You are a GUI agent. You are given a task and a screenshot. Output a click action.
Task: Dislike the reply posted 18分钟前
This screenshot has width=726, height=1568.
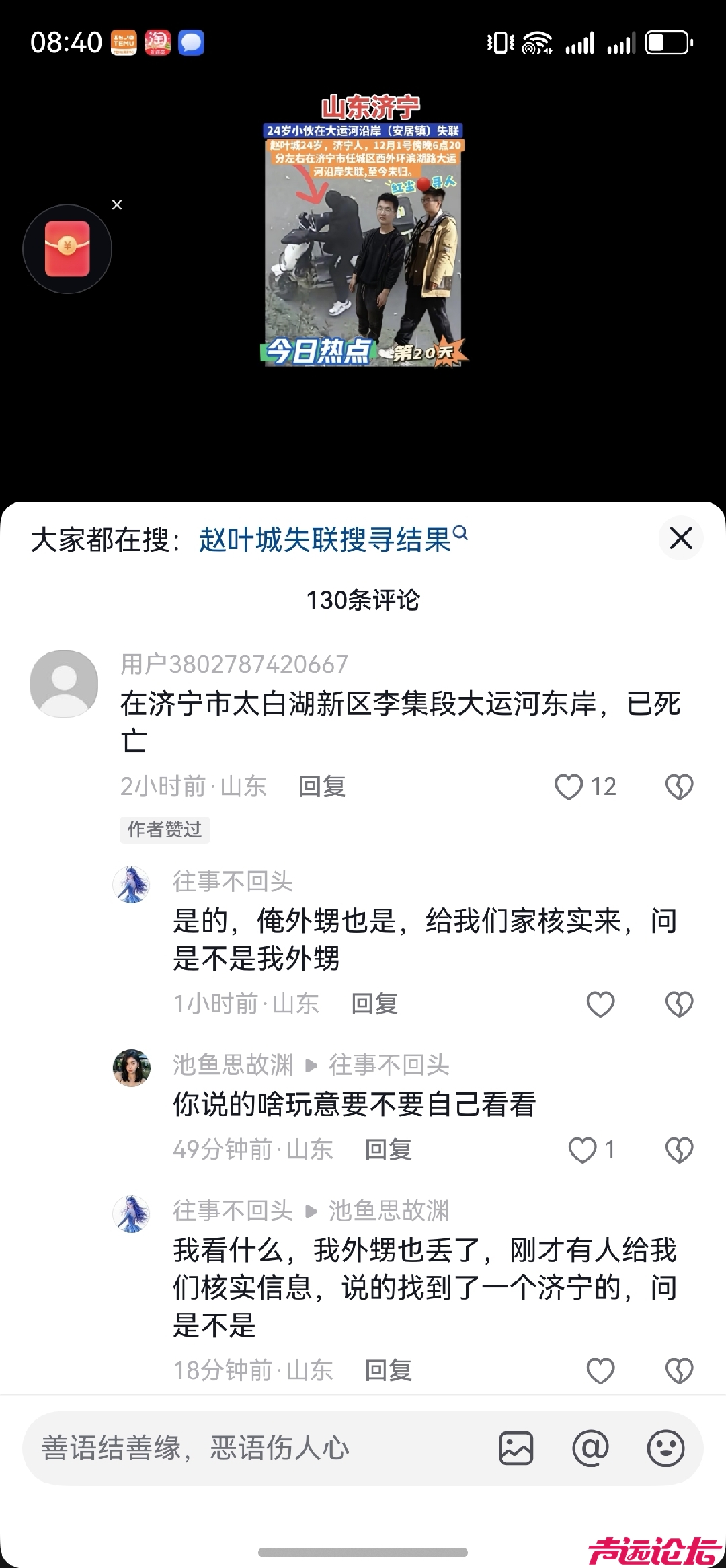(679, 1370)
